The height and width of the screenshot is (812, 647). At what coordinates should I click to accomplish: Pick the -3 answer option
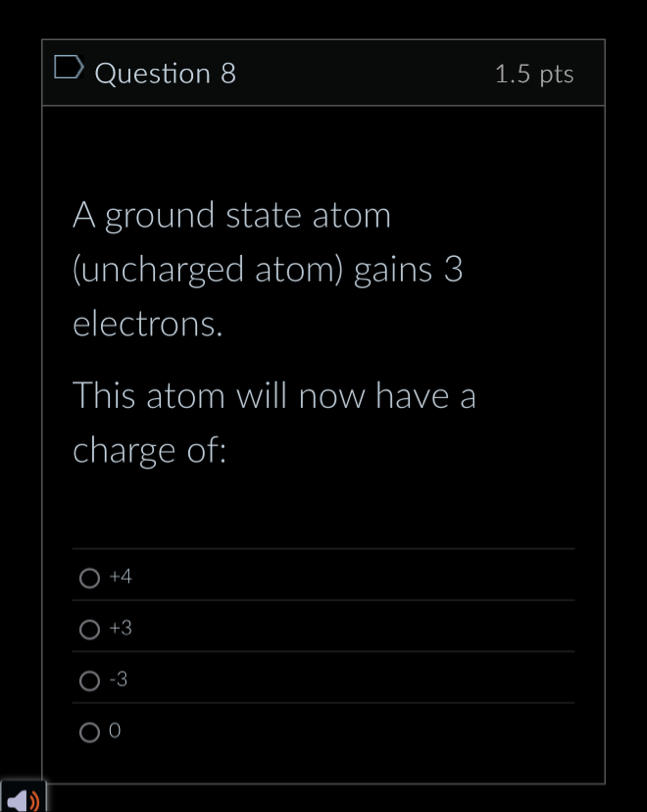coord(90,681)
